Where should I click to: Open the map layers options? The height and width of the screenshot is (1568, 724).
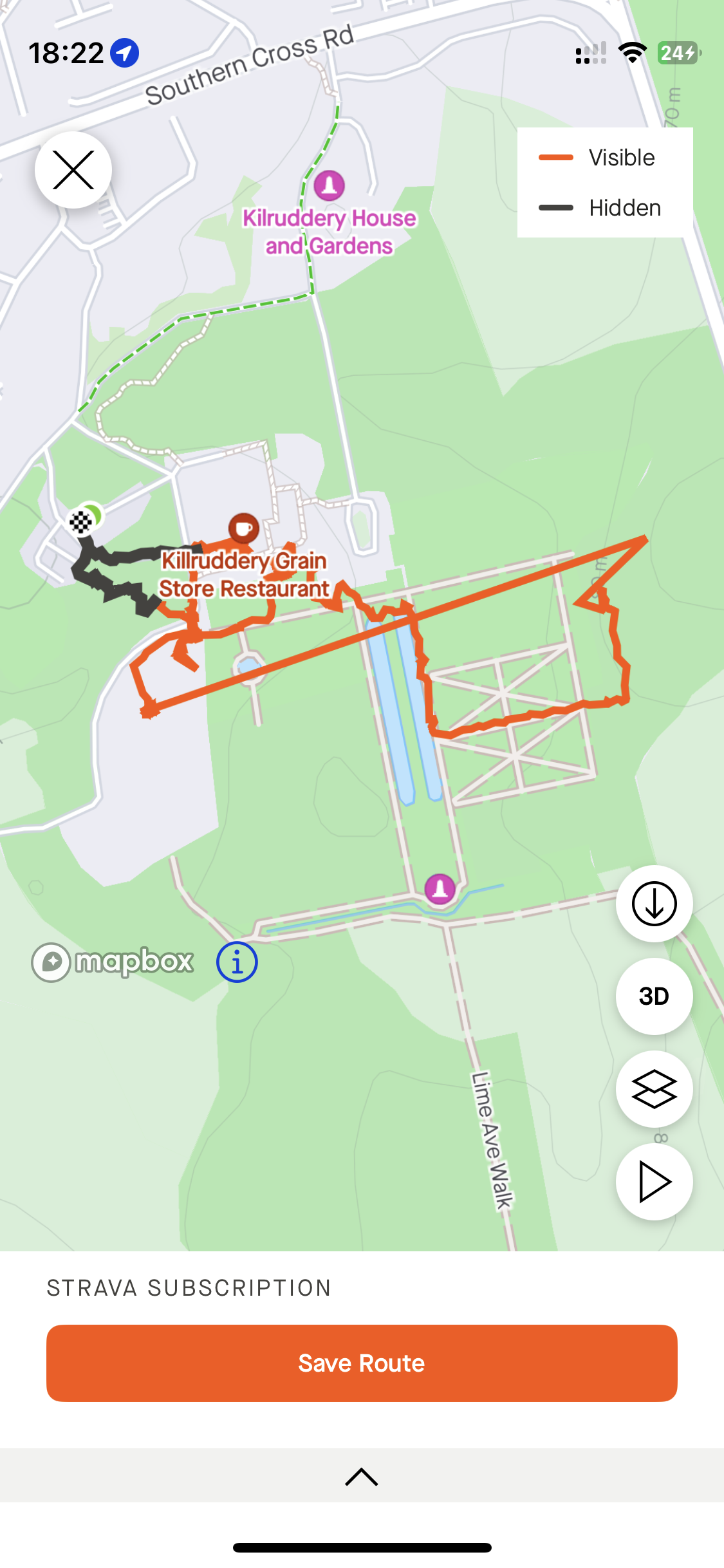point(654,1089)
